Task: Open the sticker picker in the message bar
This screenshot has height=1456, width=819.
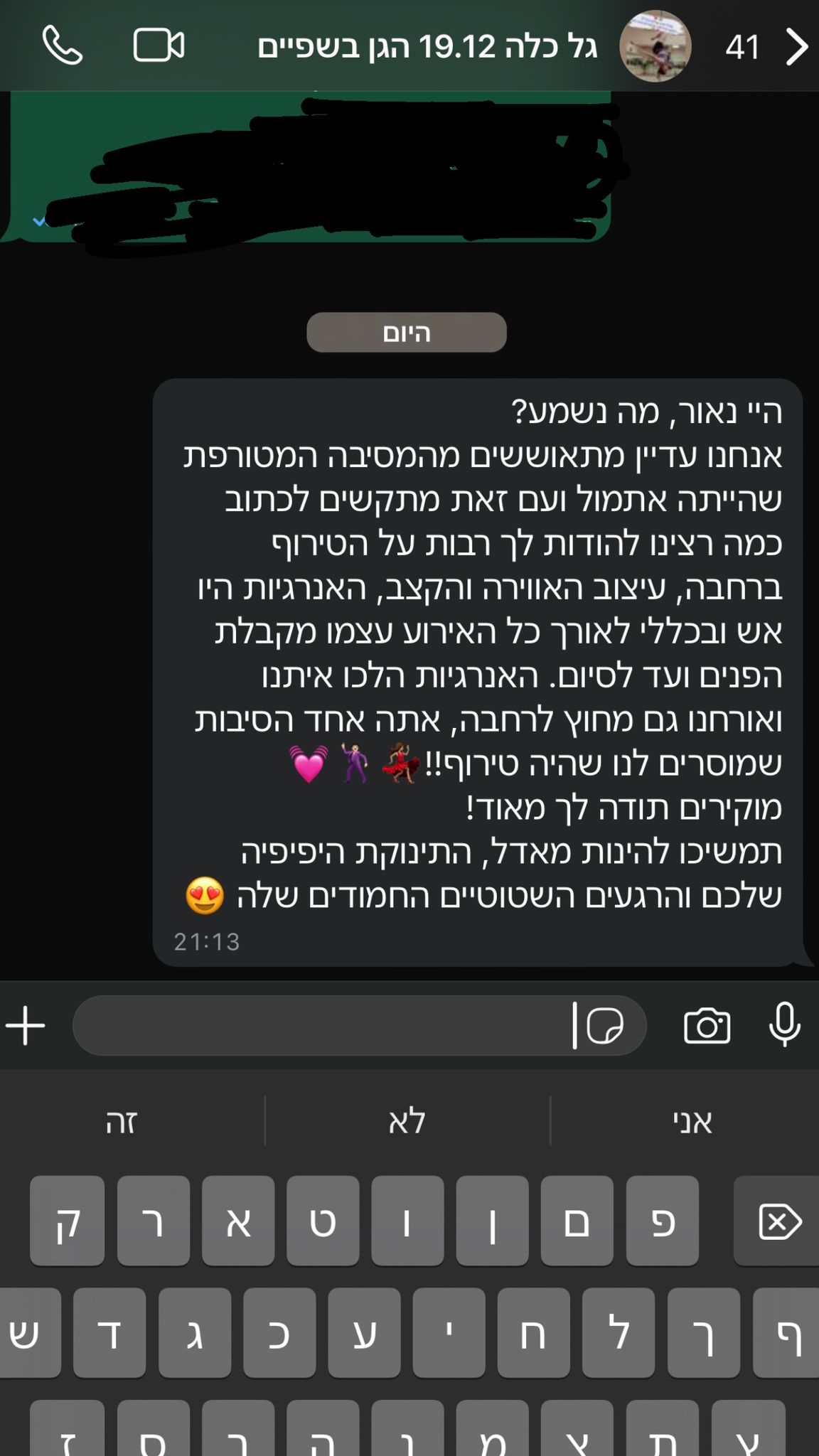Action: pos(609,1026)
